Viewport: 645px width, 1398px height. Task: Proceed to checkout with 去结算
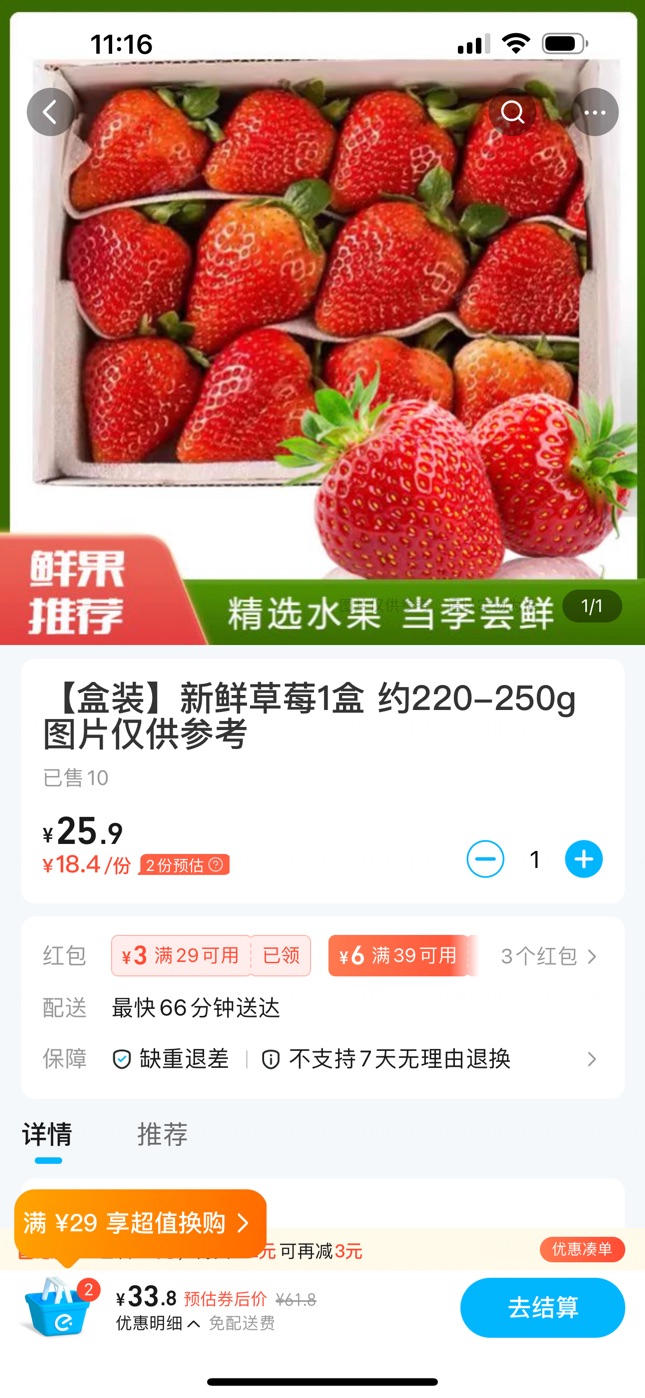[x=543, y=1307]
